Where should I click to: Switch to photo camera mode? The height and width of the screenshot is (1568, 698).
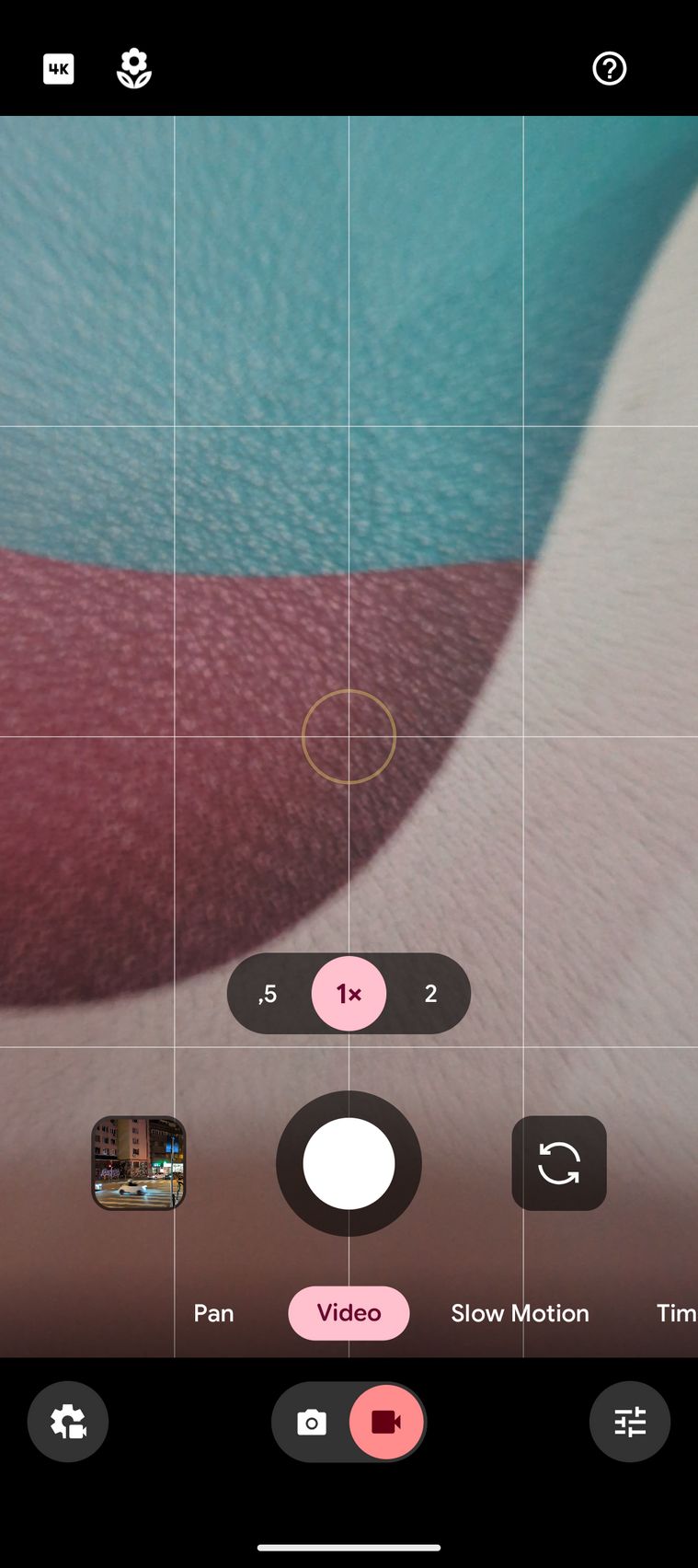pos(312,1423)
